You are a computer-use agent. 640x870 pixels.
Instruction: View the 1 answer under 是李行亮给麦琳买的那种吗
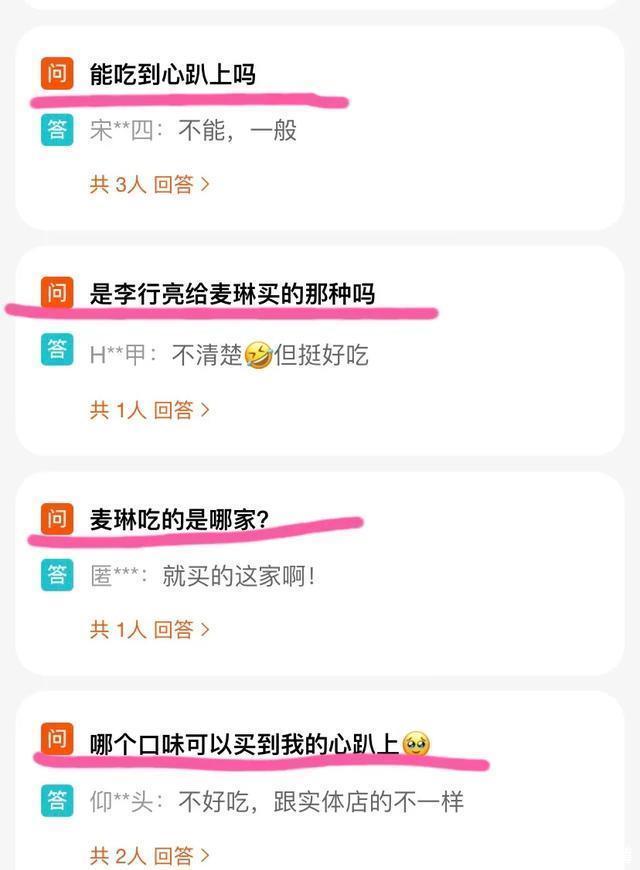pos(150,410)
